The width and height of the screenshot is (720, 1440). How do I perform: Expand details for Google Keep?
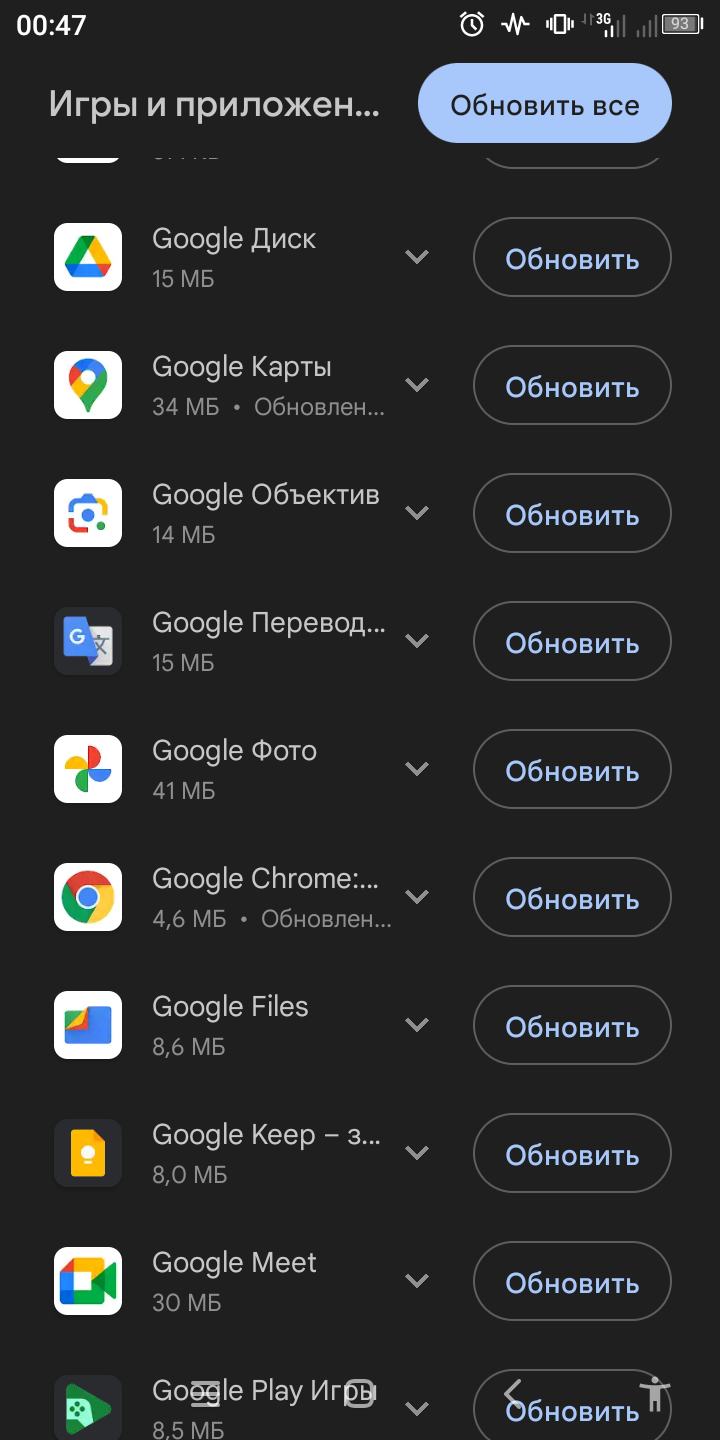point(417,1153)
